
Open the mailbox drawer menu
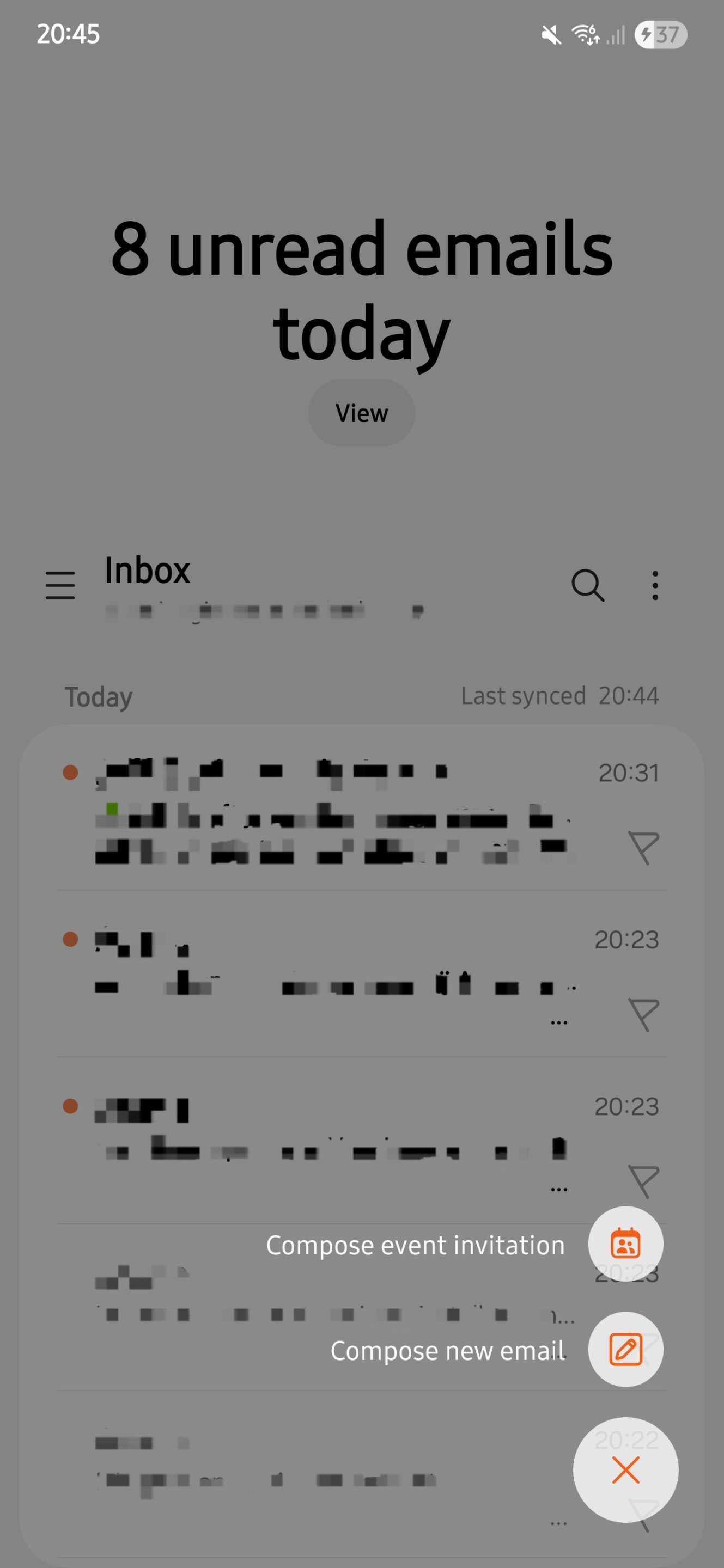[60, 585]
